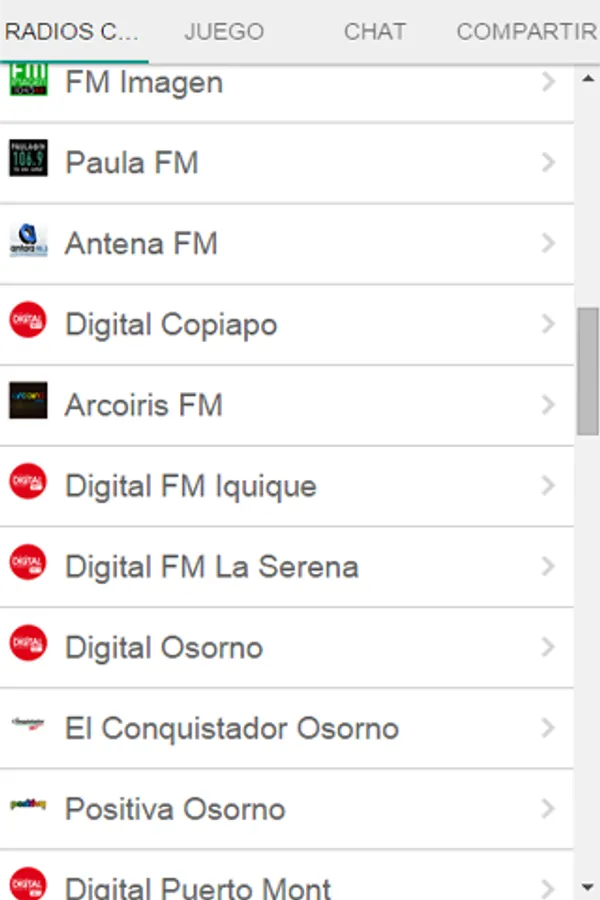This screenshot has width=600, height=900.
Task: Choose Antena FM from the list
Action: click(286, 244)
